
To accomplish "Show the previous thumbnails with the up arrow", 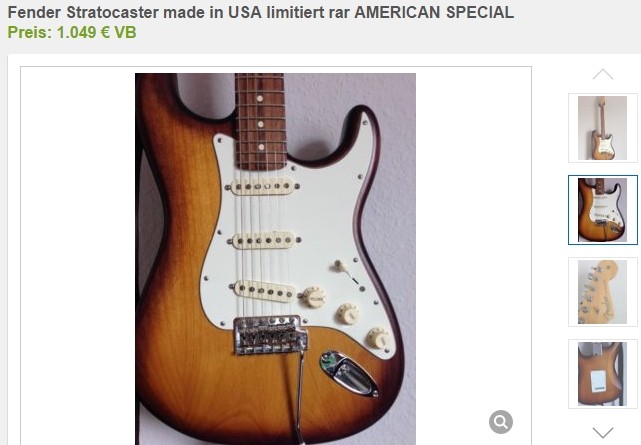I will click(x=602, y=74).
